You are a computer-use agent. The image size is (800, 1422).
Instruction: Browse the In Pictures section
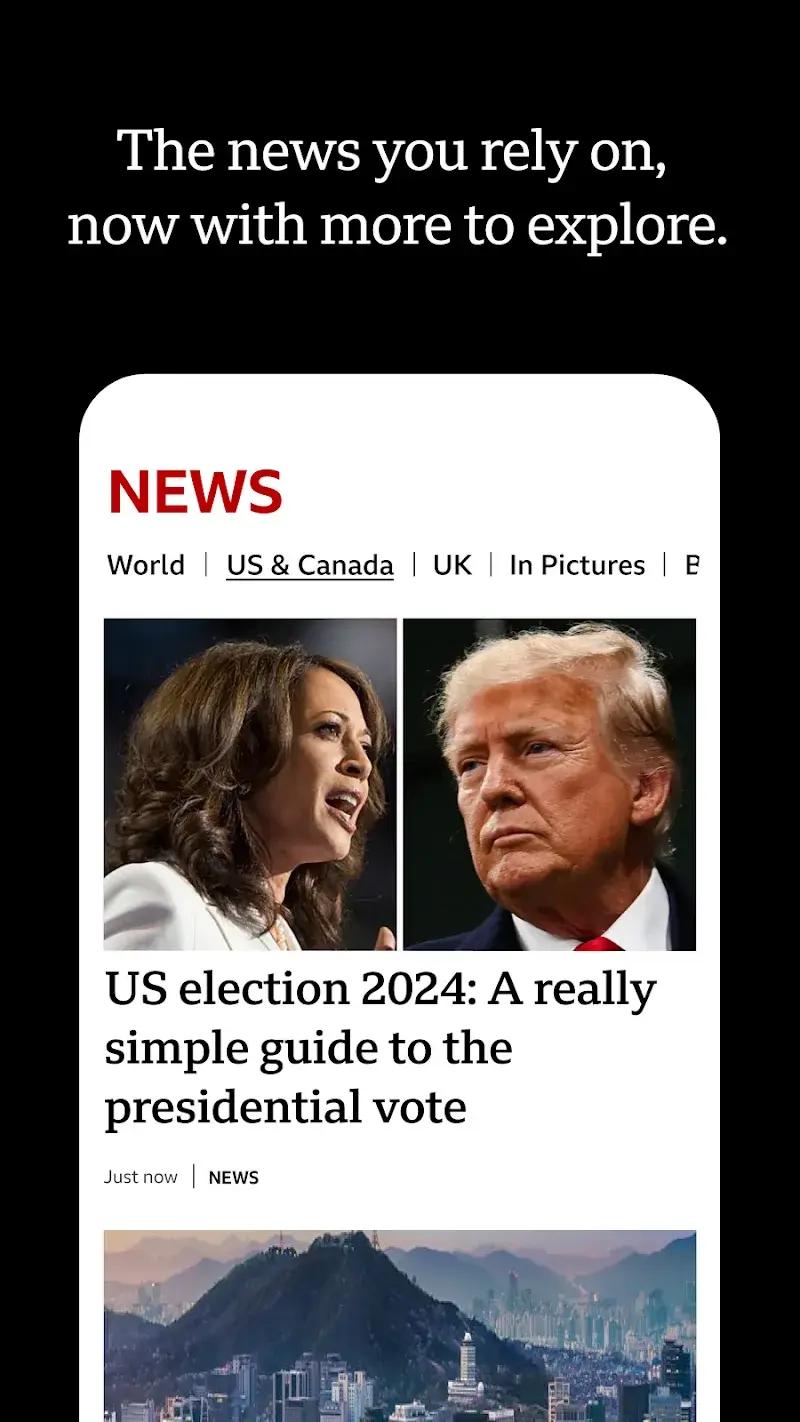click(576, 565)
